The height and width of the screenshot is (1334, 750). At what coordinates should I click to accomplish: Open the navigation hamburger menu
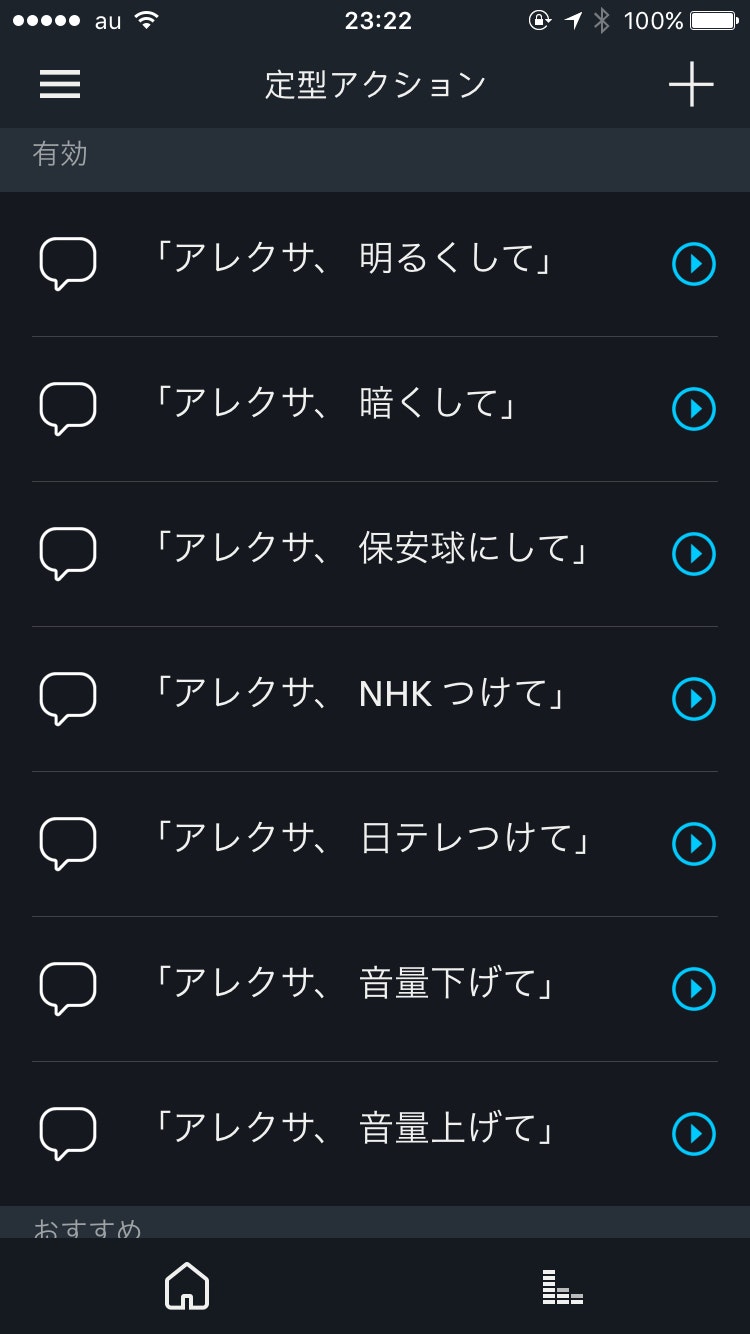click(x=59, y=85)
